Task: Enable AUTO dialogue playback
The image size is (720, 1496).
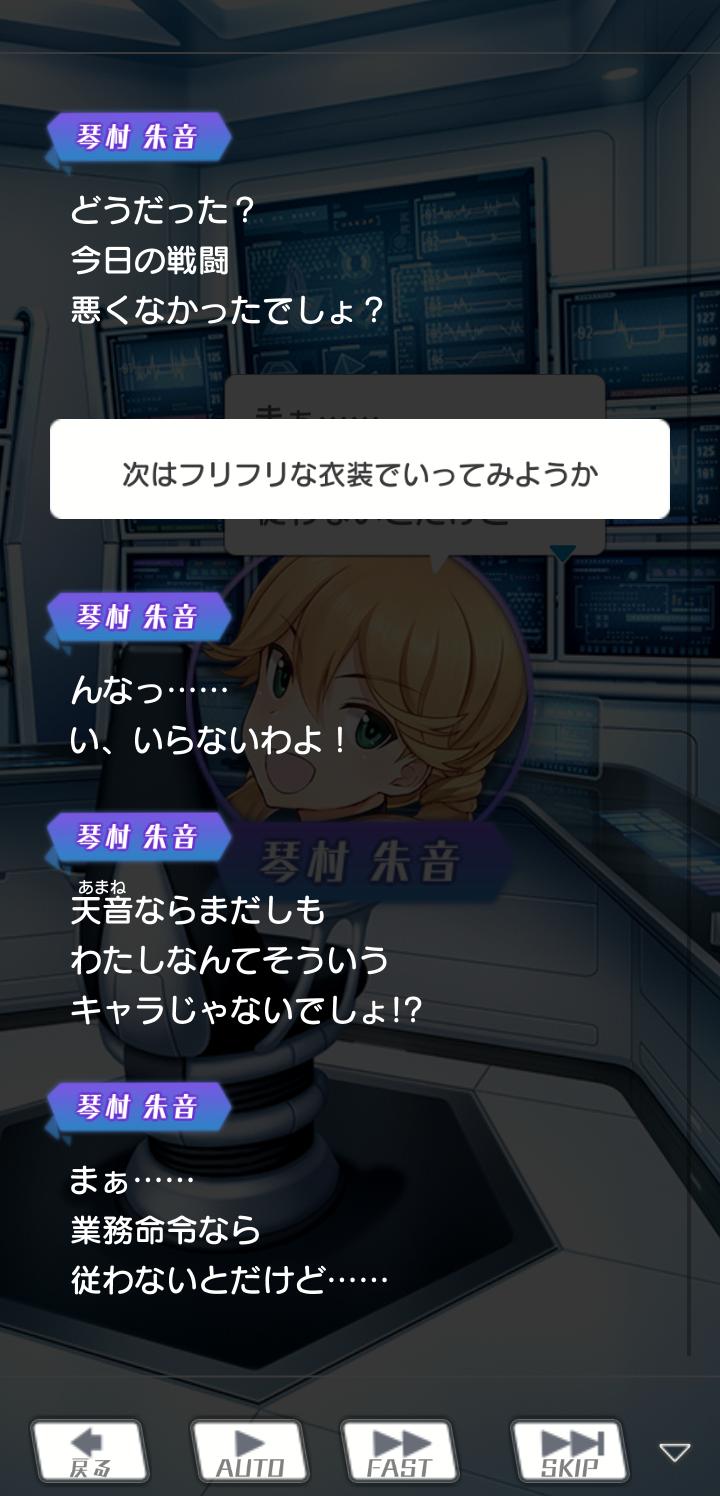Action: 249,1451
